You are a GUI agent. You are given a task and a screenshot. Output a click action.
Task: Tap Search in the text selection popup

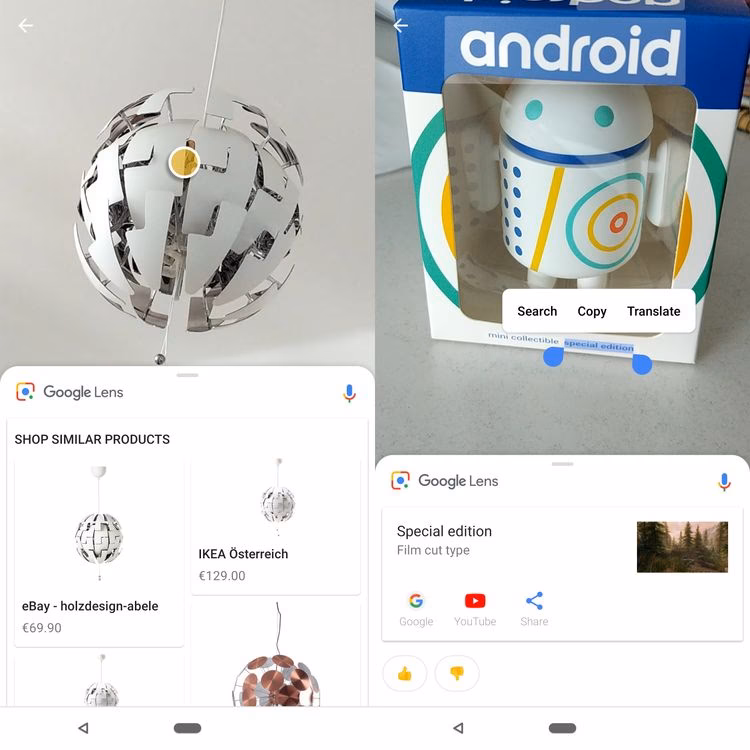pos(537,311)
